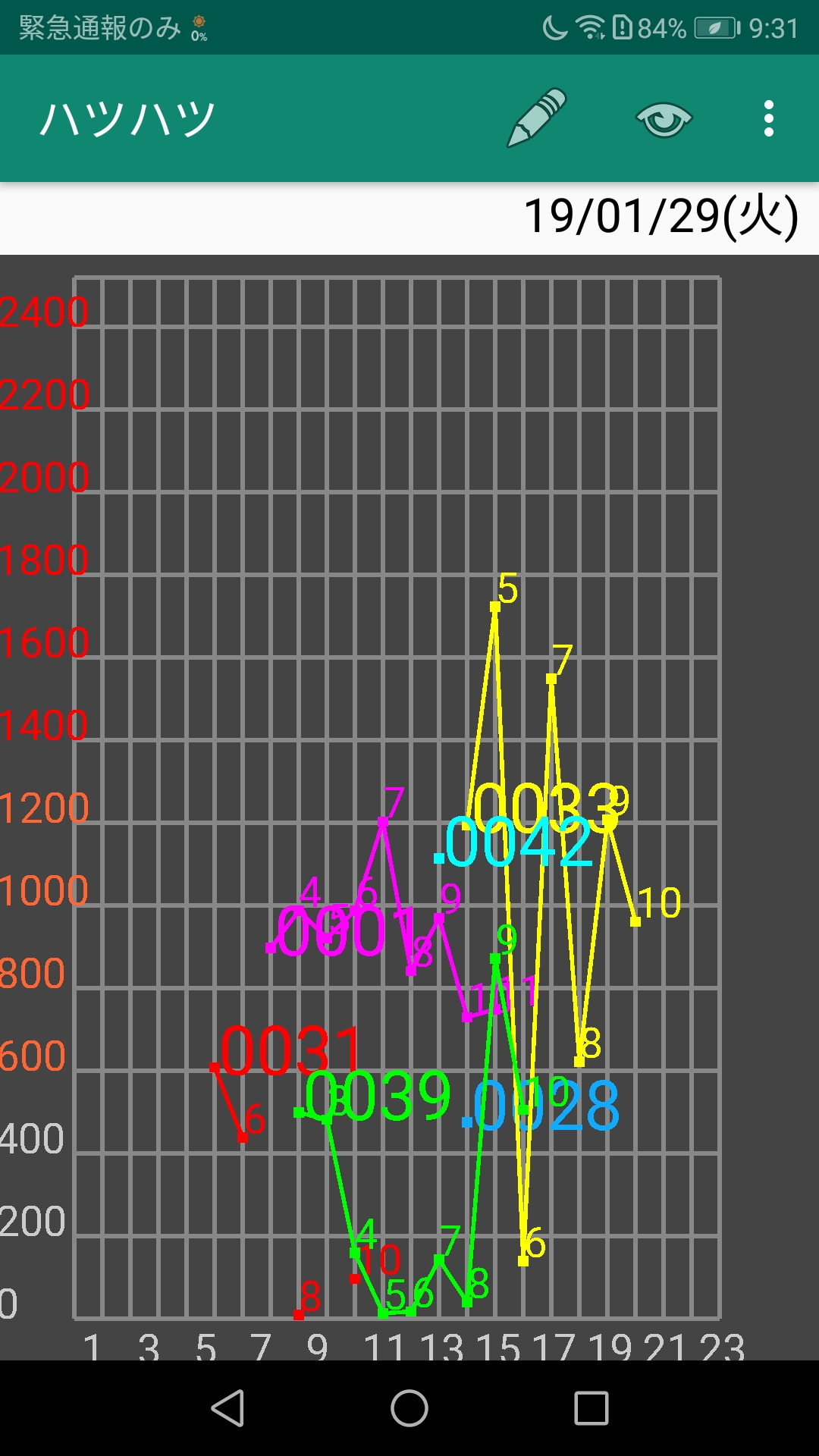The image size is (819, 1456).
Task: Tap the pencil edit icon
Action: coord(537,118)
